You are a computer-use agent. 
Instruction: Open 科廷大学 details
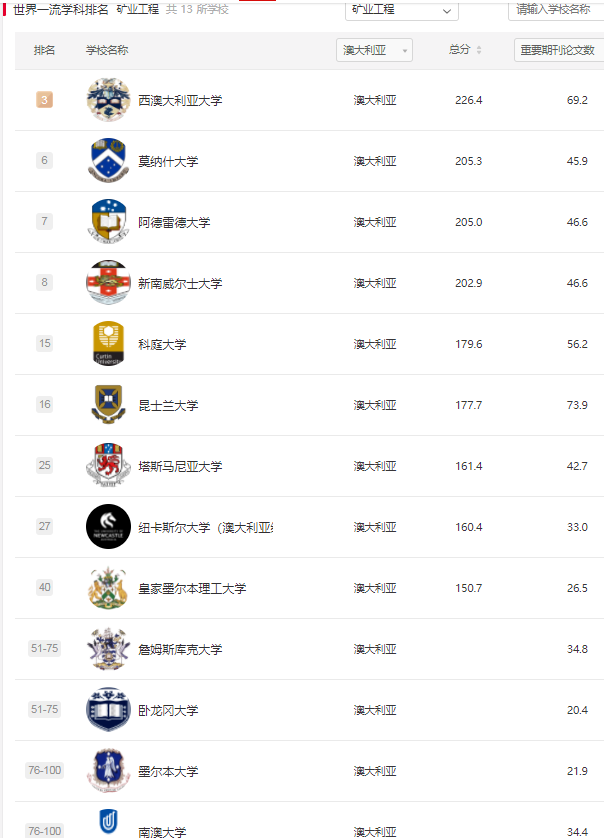tap(161, 344)
